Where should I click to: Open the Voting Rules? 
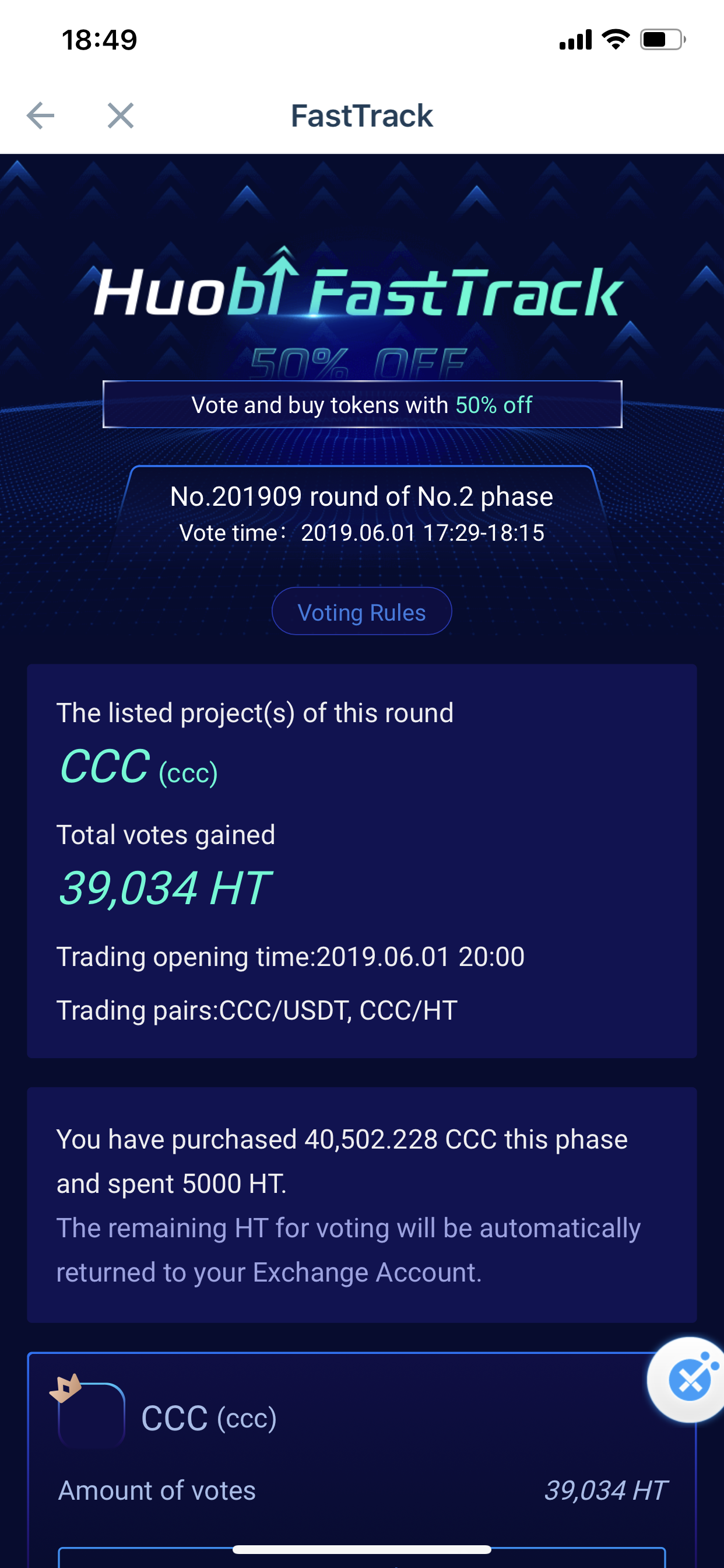pyautogui.click(x=361, y=612)
